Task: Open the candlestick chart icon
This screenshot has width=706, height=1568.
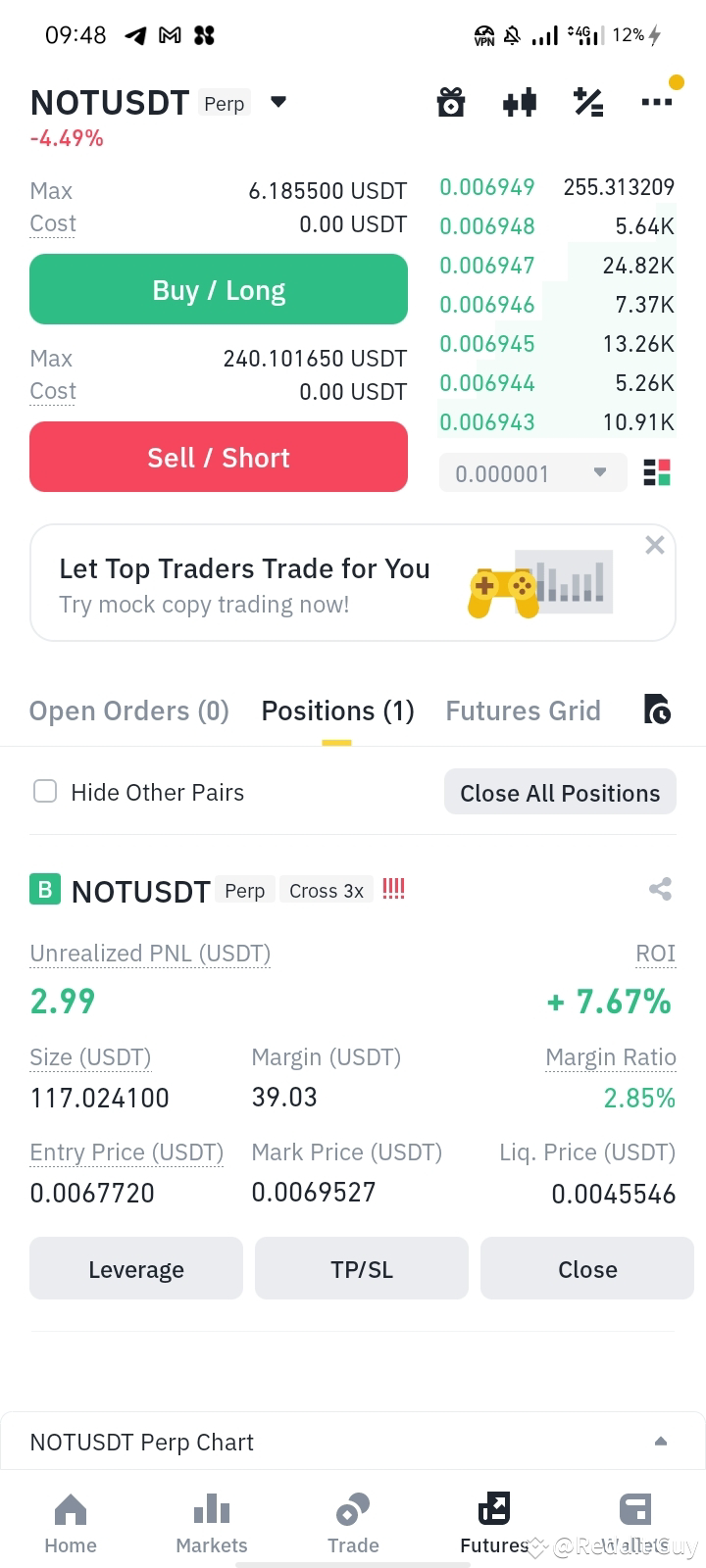Action: coord(520,102)
